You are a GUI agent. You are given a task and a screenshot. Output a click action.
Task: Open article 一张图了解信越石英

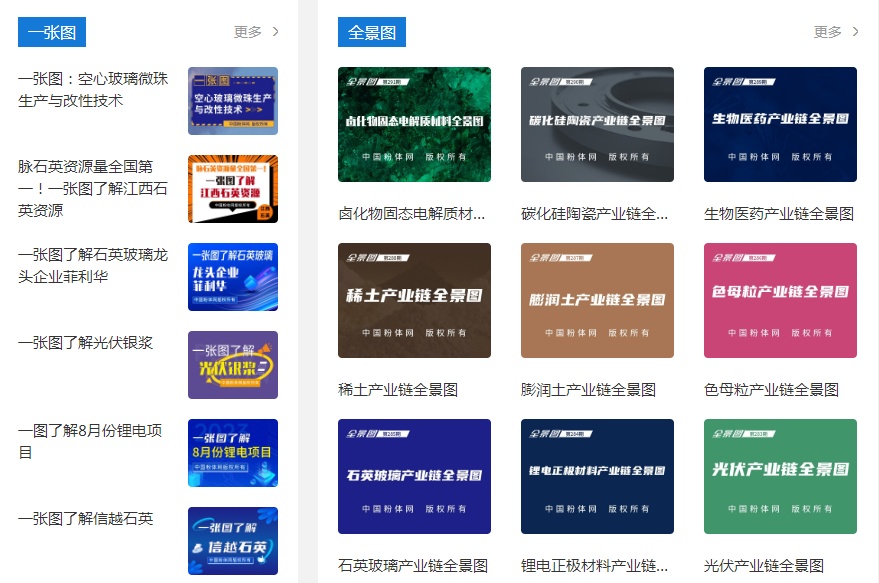(86, 518)
